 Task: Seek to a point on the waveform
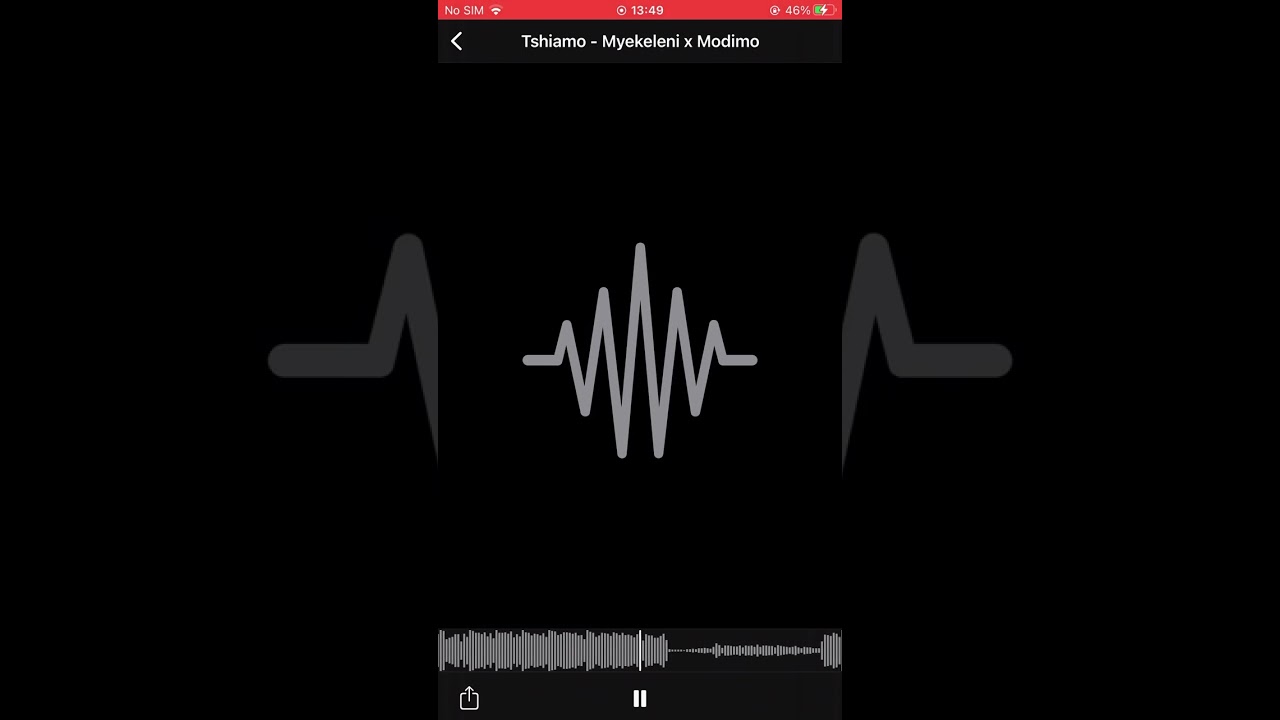[x=740, y=651]
